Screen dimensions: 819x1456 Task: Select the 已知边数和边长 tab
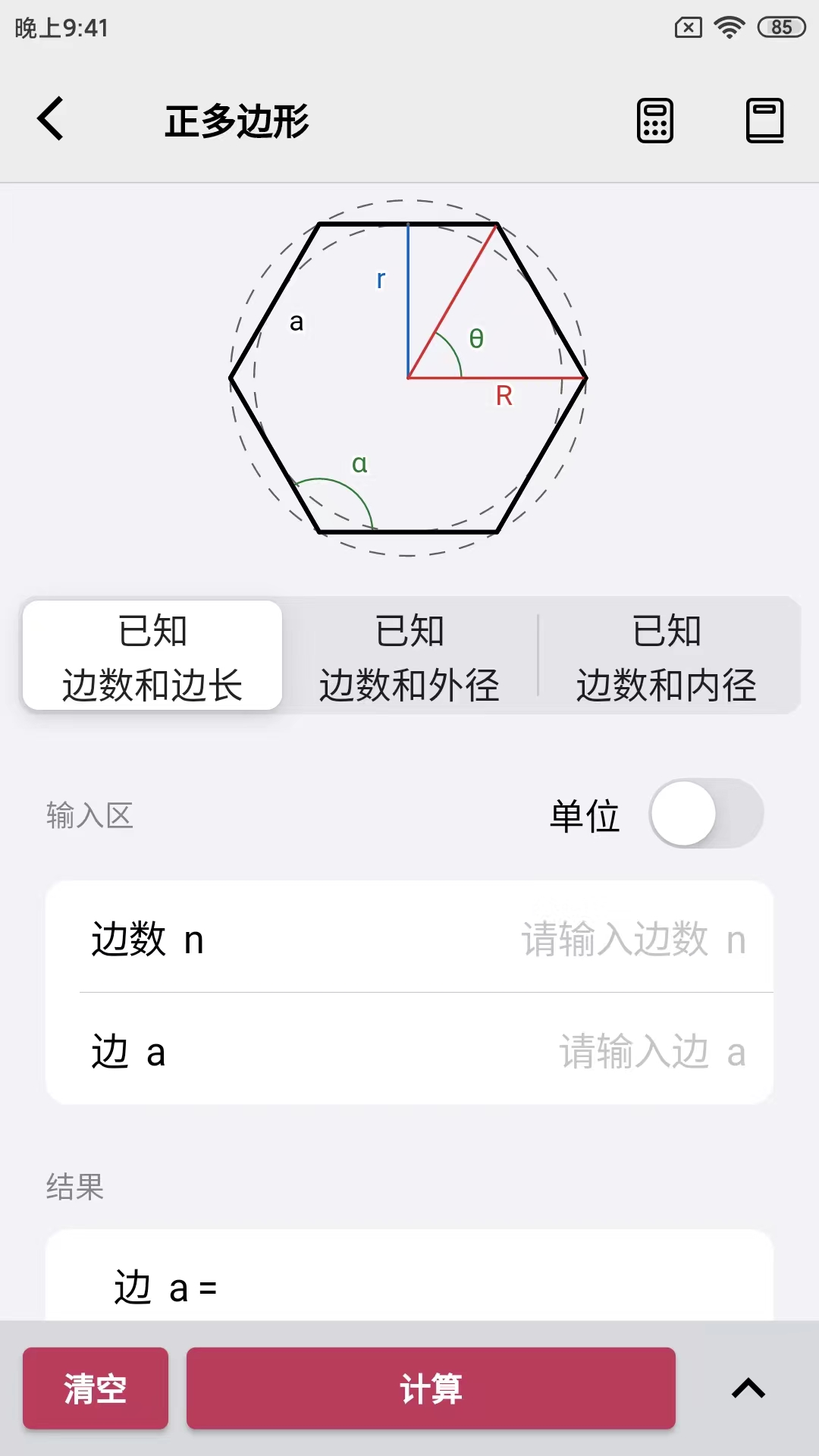(x=152, y=656)
